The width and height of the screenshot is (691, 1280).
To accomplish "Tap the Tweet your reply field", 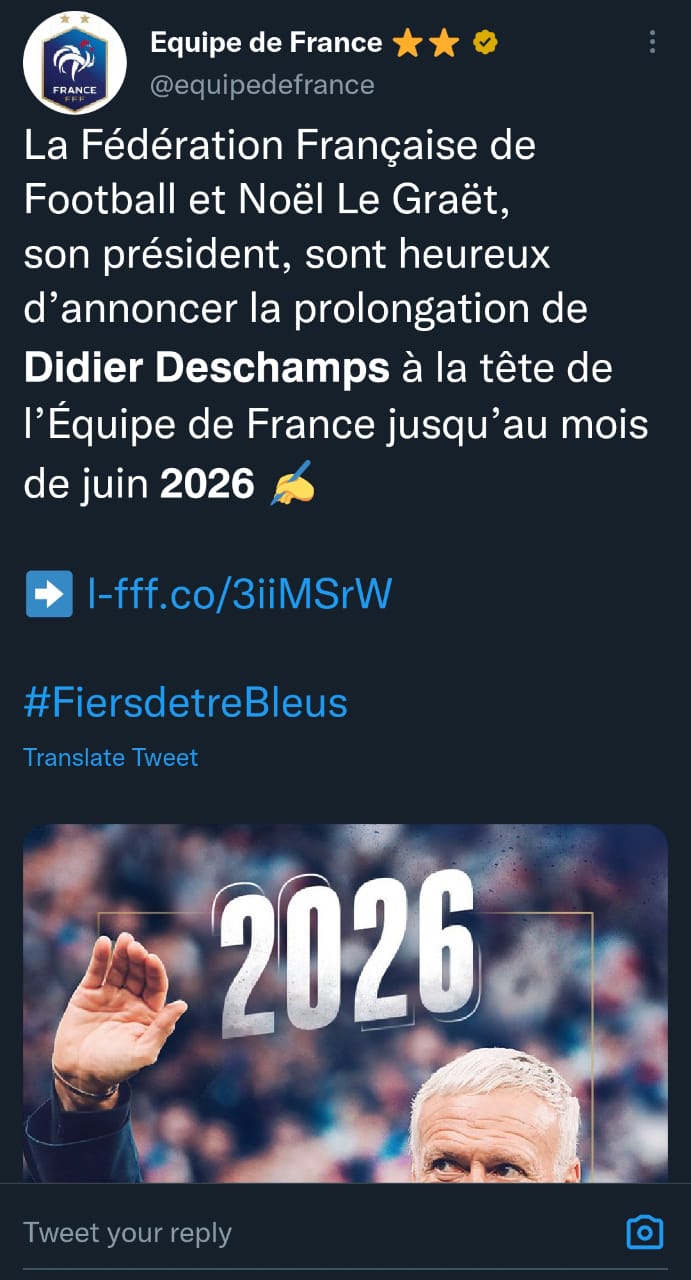I will (x=300, y=1232).
